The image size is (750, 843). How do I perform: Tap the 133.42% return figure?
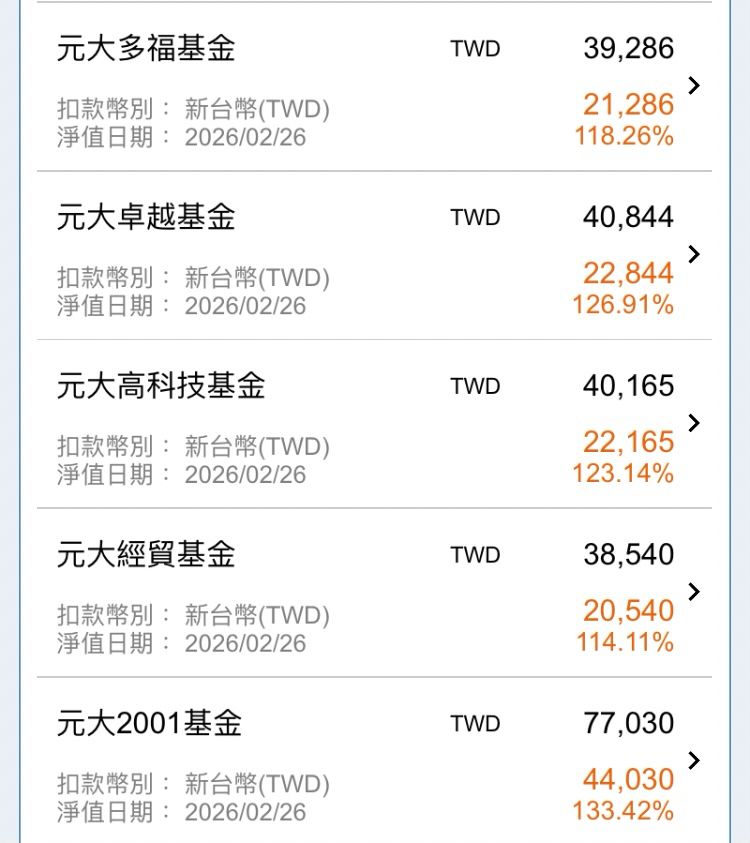(x=626, y=809)
